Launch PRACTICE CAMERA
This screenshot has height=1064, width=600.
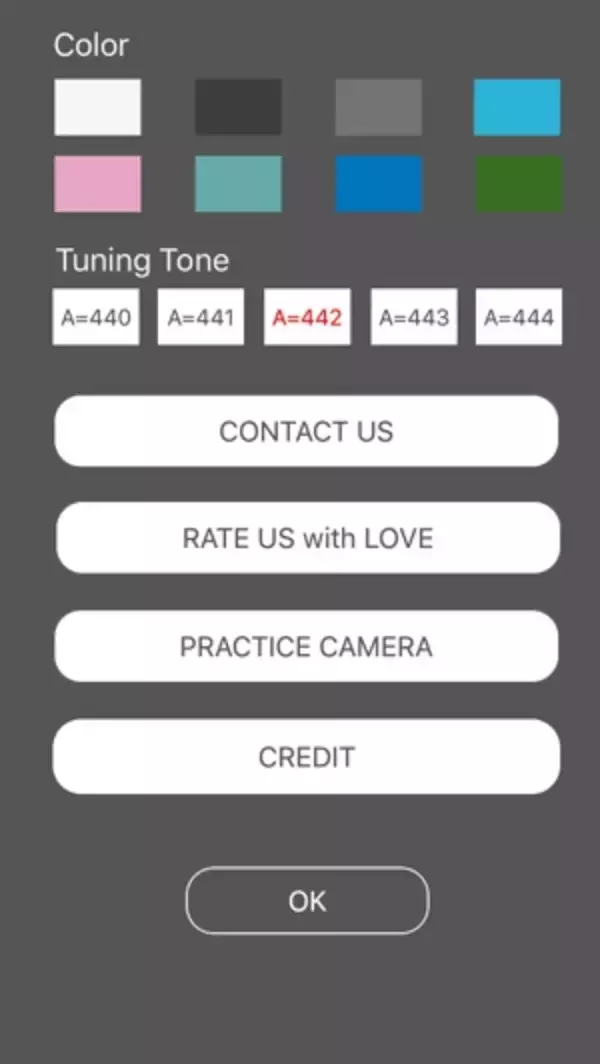click(x=306, y=646)
